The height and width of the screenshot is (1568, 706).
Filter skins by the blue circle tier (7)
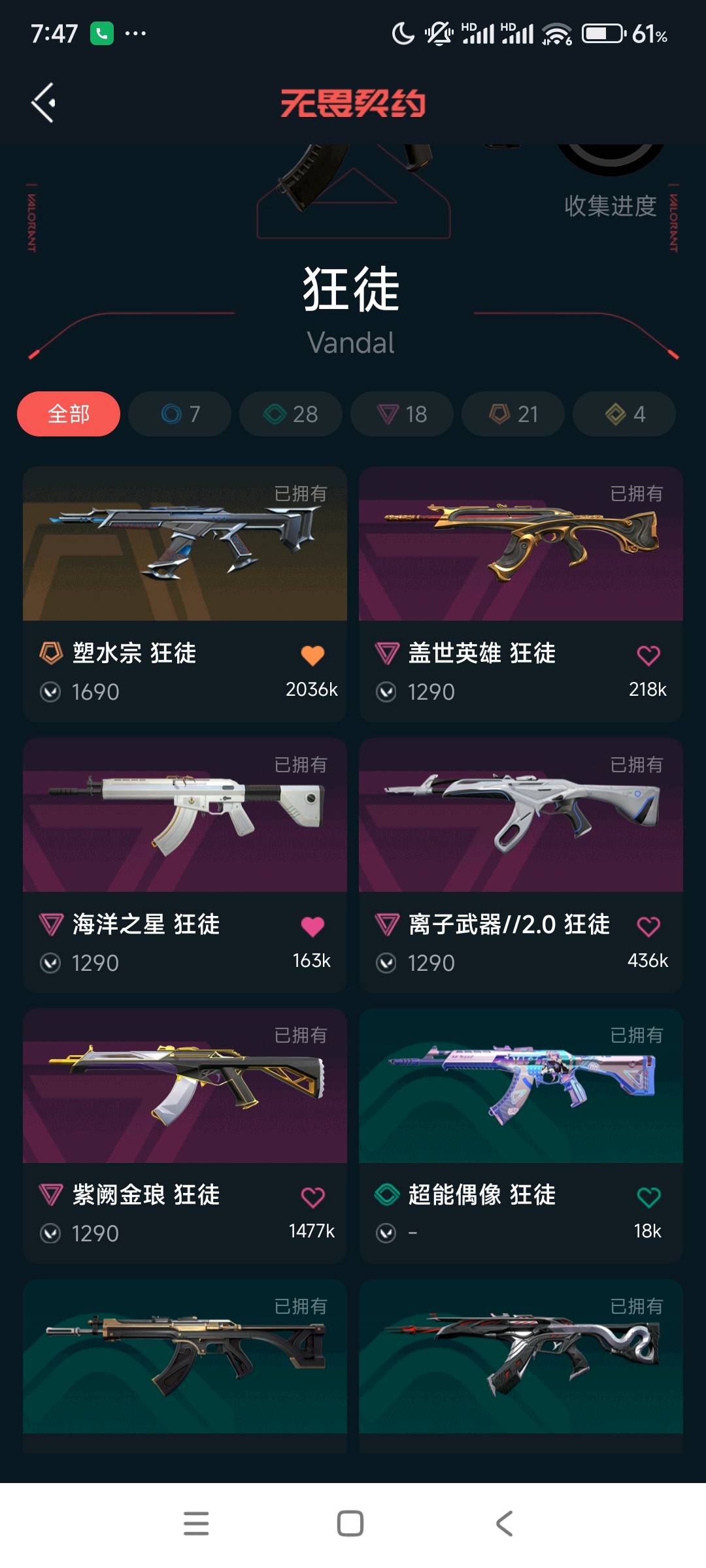[x=180, y=414]
